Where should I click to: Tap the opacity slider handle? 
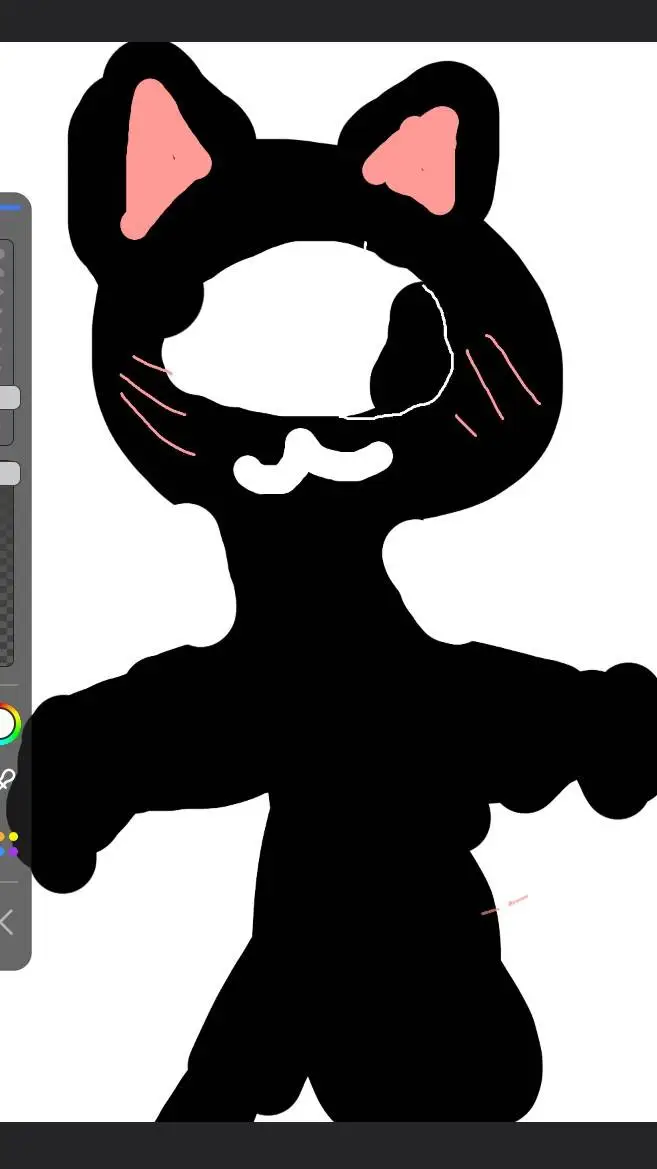[x=9, y=474]
